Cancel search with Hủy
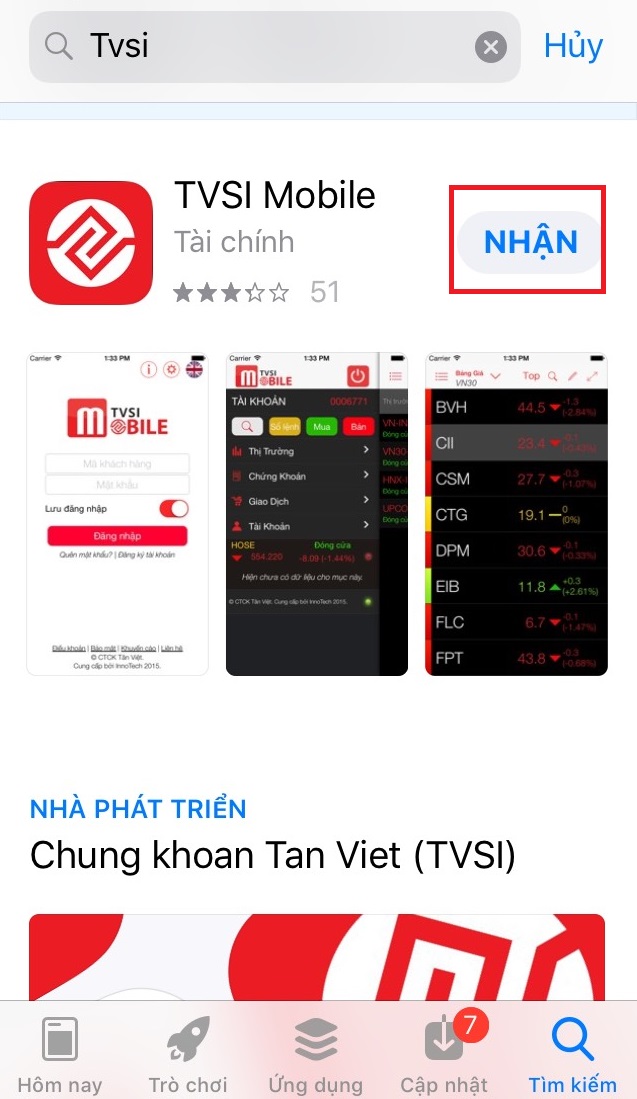Screen dimensions: 637x1099 (x=573, y=46)
